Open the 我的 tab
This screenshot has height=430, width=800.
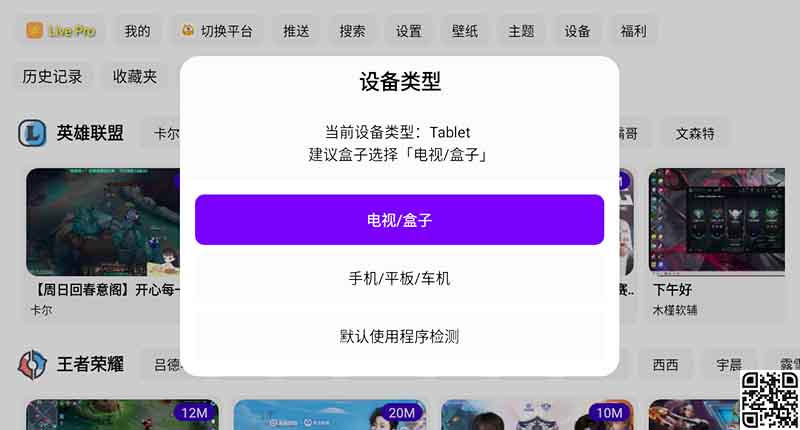point(137,31)
